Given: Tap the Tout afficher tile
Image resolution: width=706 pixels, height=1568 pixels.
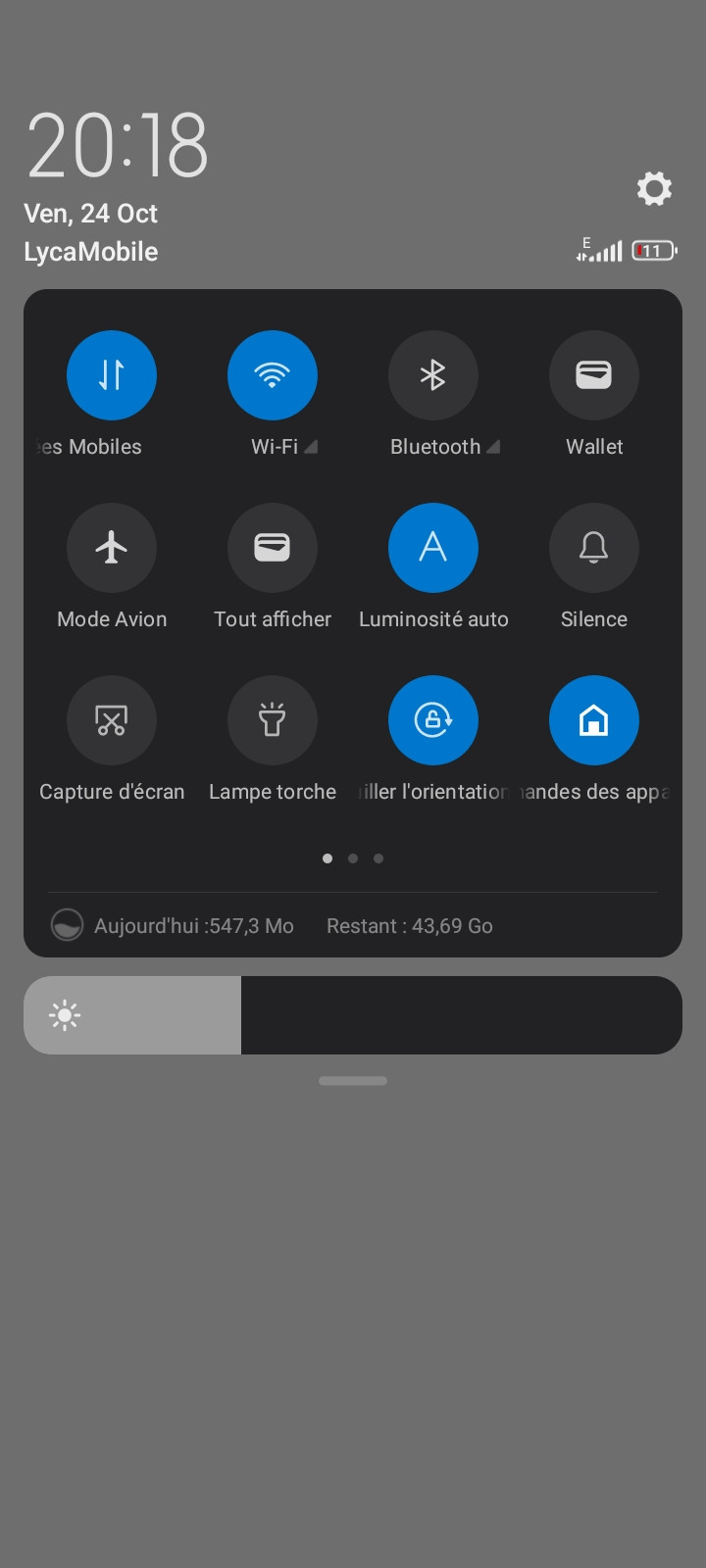Looking at the screenshot, I should (273, 548).
